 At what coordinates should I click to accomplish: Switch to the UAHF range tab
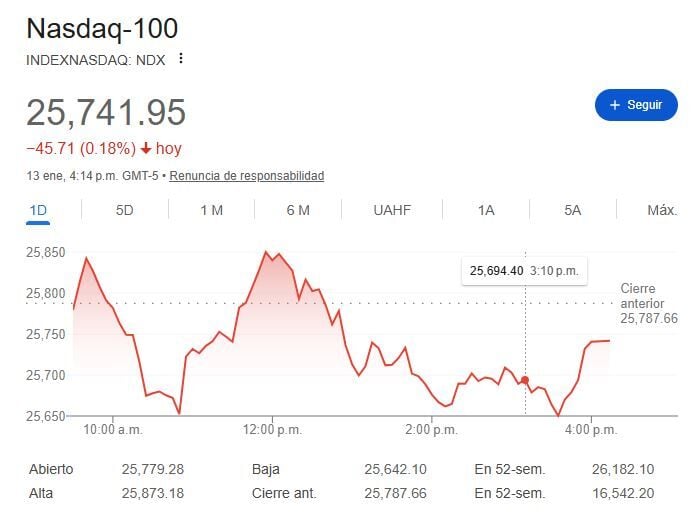[x=392, y=210]
